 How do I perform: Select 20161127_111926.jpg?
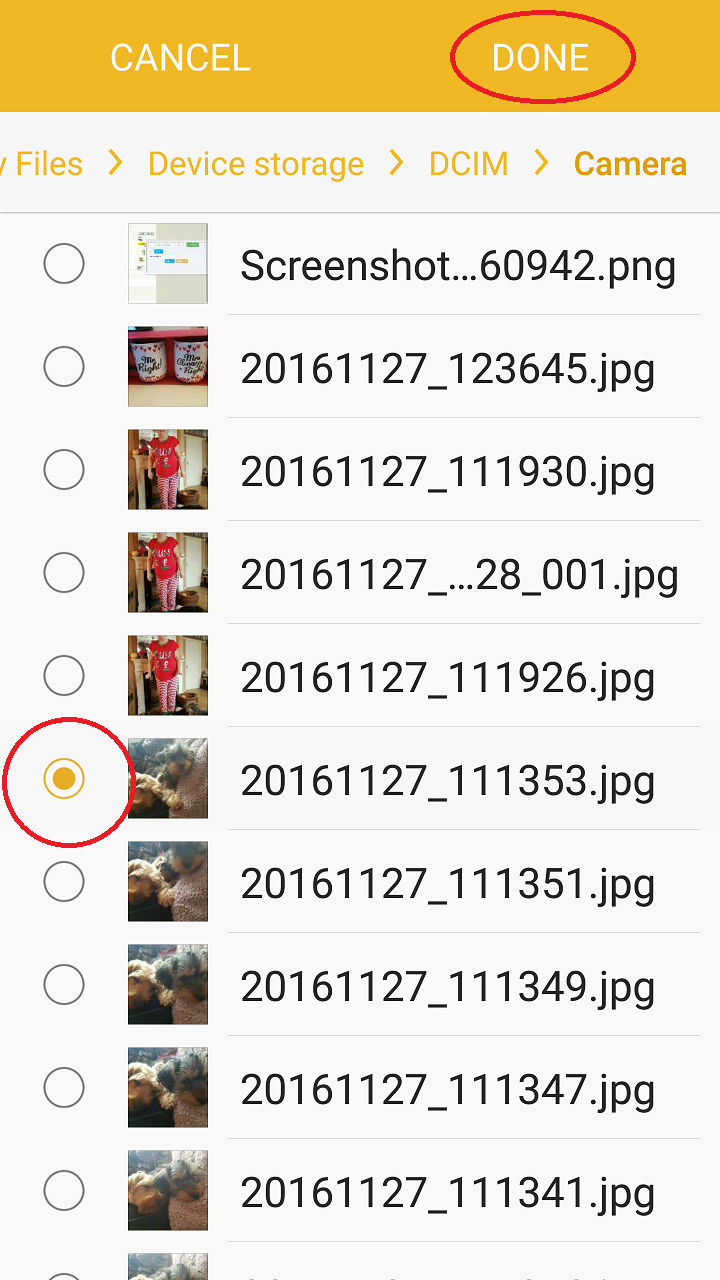coord(360,676)
